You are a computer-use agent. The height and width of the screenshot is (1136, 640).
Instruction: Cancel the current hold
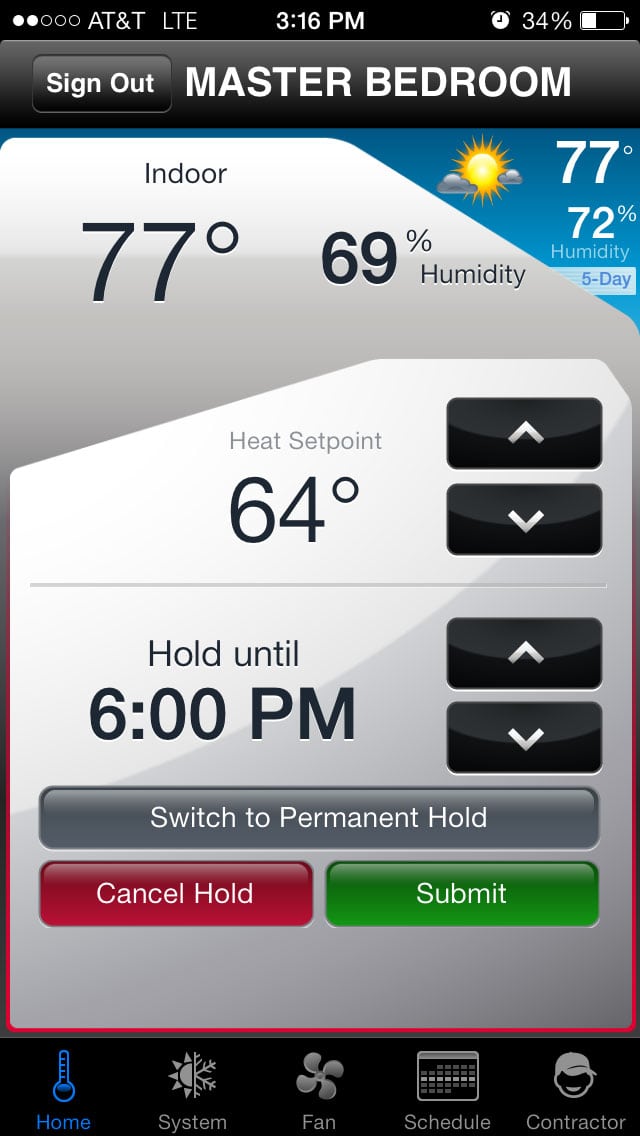[x=175, y=893]
